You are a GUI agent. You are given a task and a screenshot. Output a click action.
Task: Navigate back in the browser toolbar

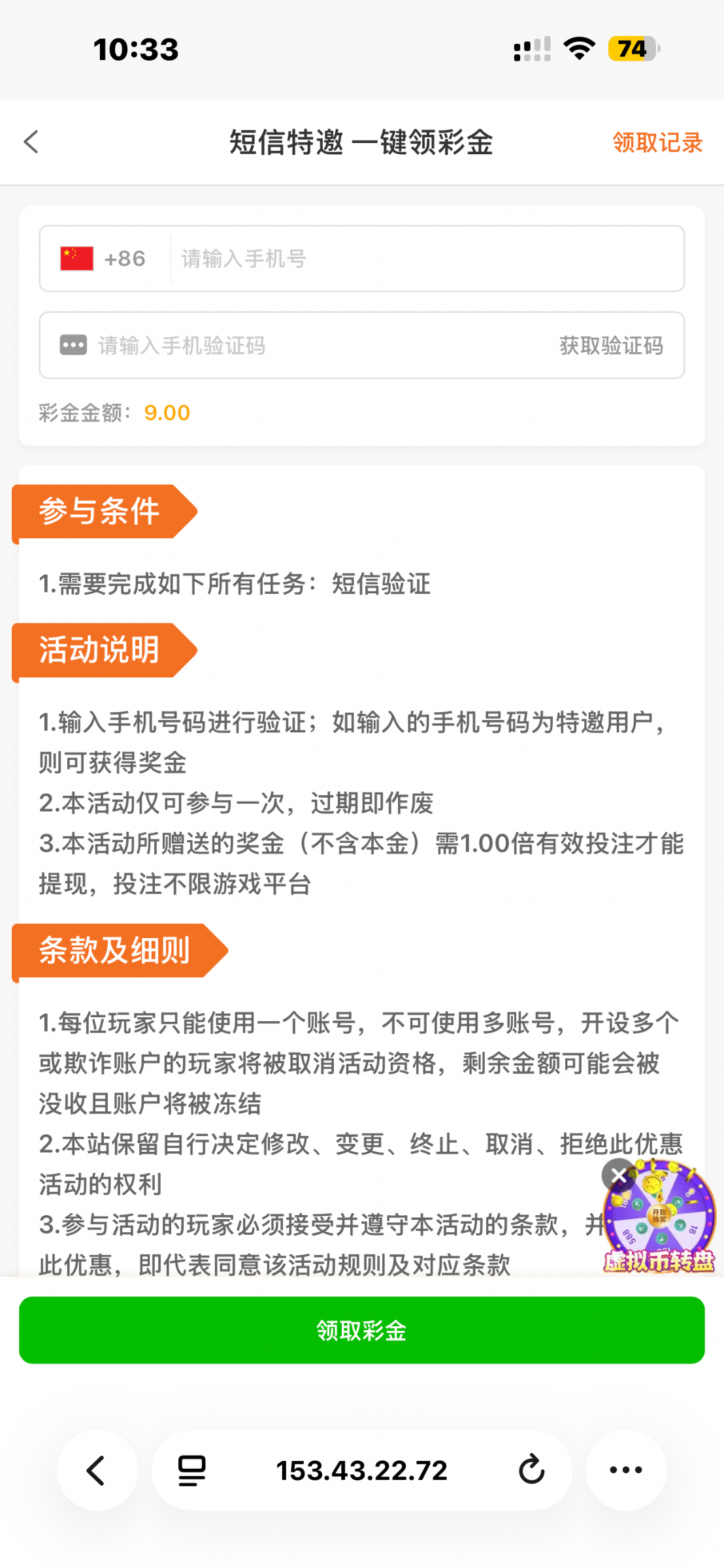coord(97,1470)
